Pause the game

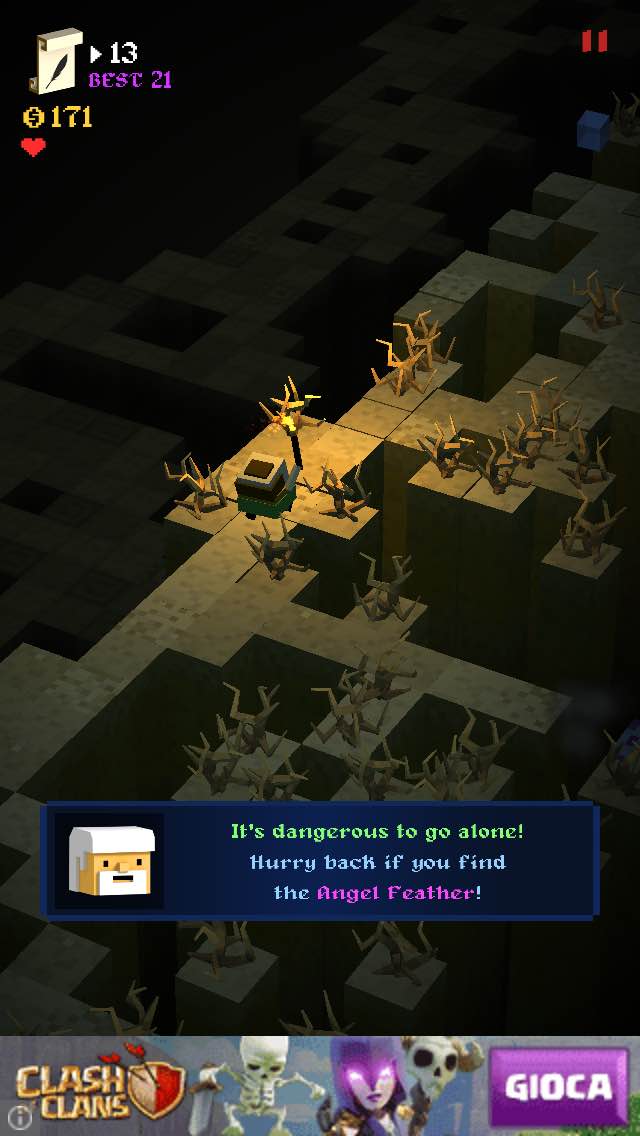tap(594, 41)
